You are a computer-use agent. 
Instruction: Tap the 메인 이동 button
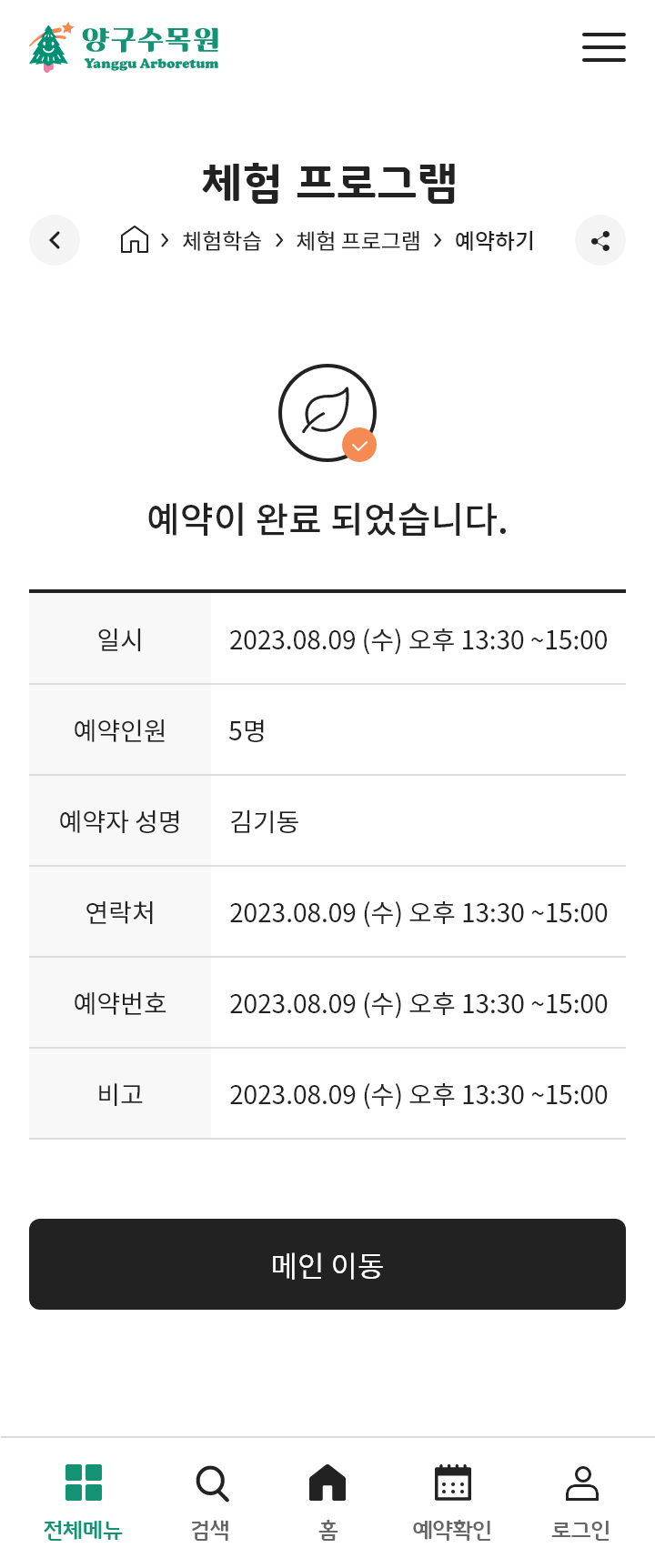pos(327,1264)
